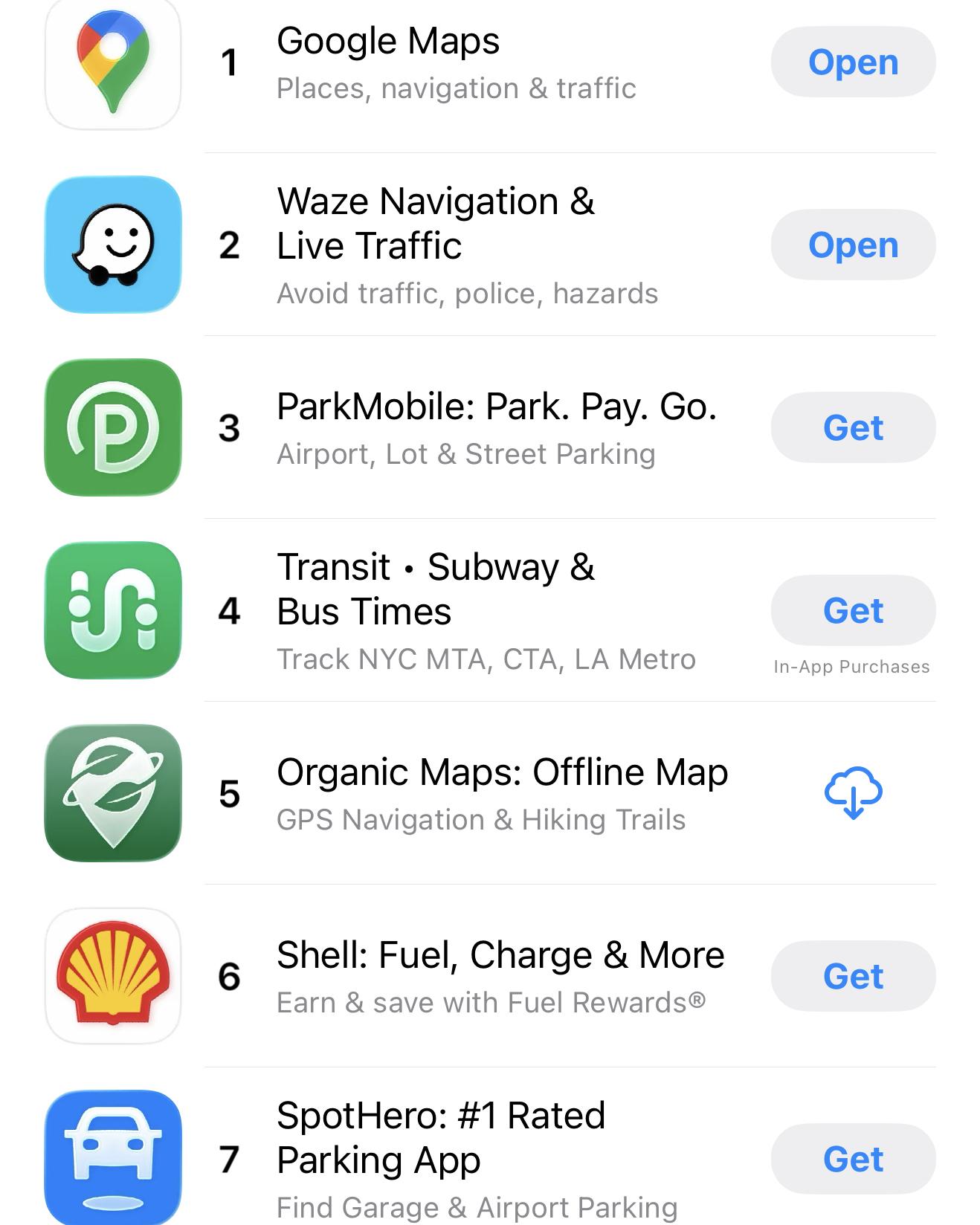Open the Waze Navigation & Live Traffic listing
Screen dimensions: 980x1225
point(435,223)
